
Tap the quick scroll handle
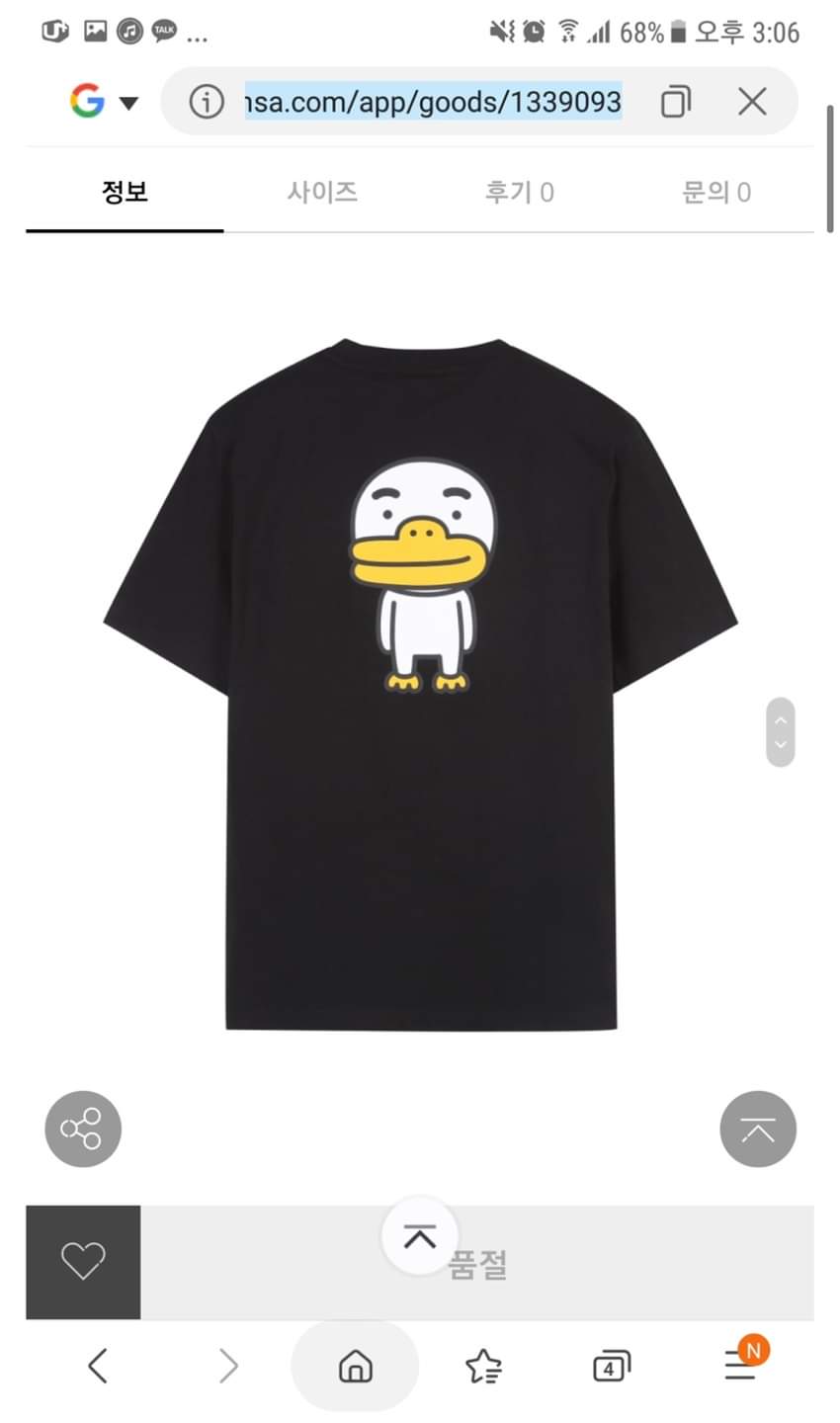(x=780, y=732)
